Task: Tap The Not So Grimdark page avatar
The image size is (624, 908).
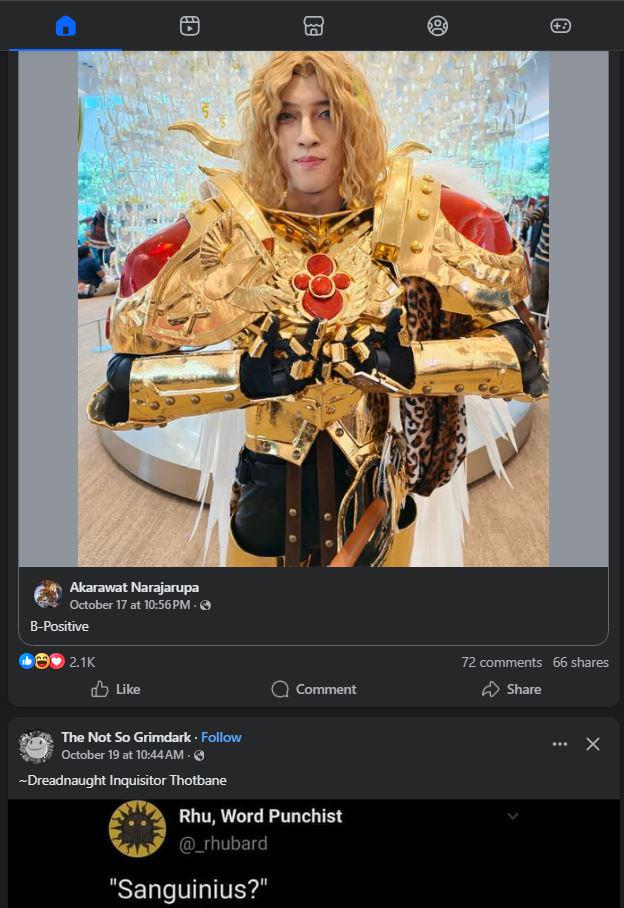Action: [x=37, y=746]
